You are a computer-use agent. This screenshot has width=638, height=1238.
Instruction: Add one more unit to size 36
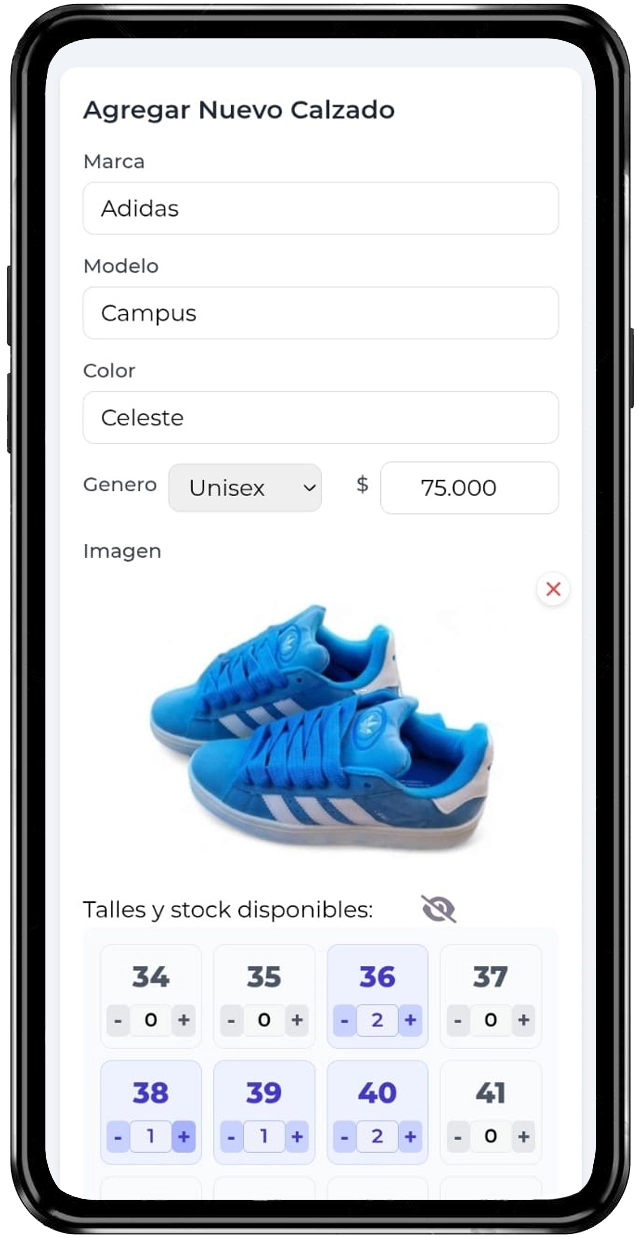tap(410, 1021)
